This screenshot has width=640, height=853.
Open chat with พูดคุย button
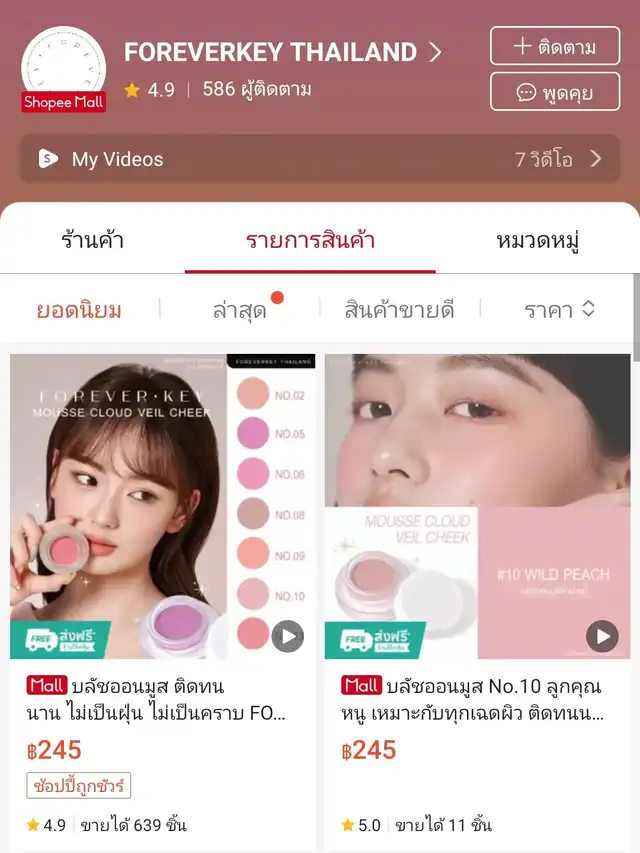556,92
